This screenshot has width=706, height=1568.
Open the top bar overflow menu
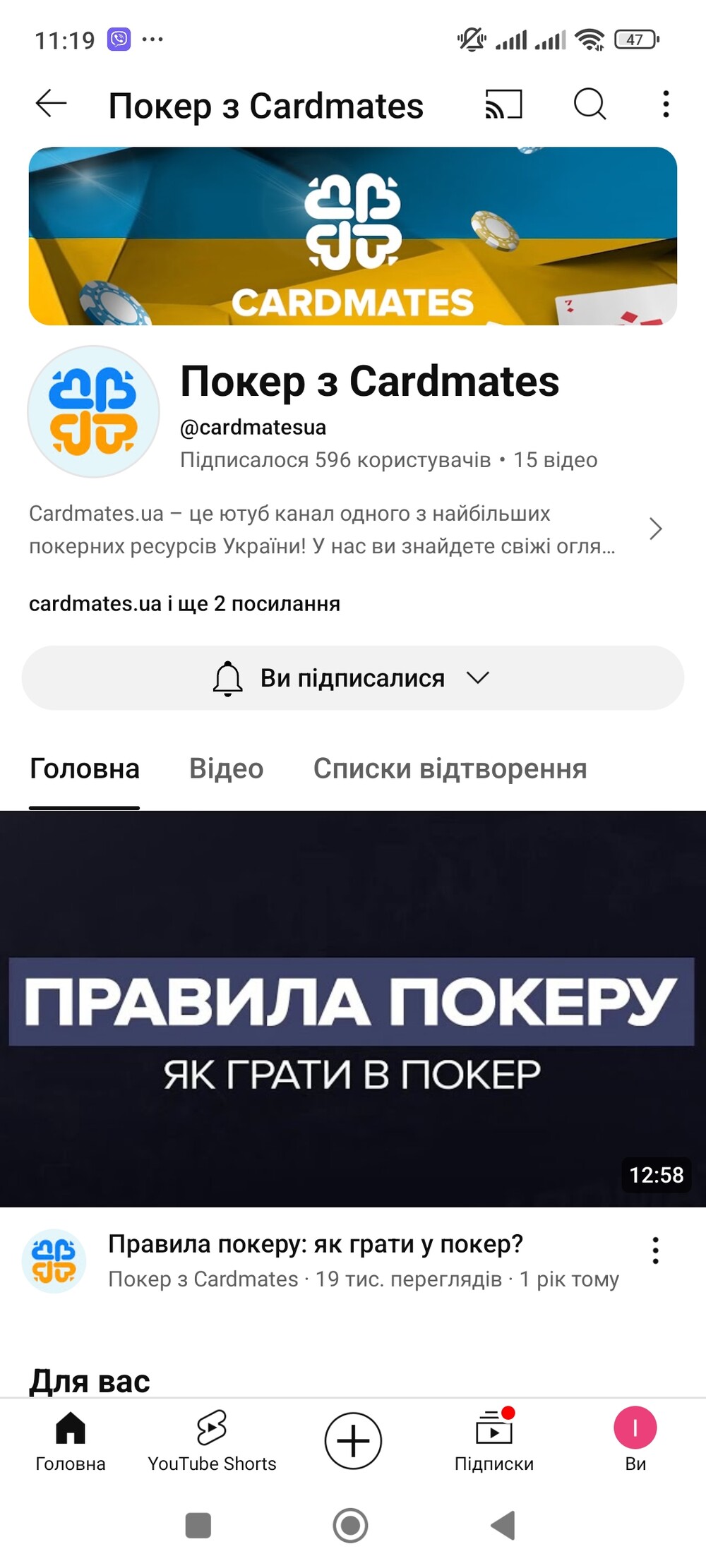[665, 104]
